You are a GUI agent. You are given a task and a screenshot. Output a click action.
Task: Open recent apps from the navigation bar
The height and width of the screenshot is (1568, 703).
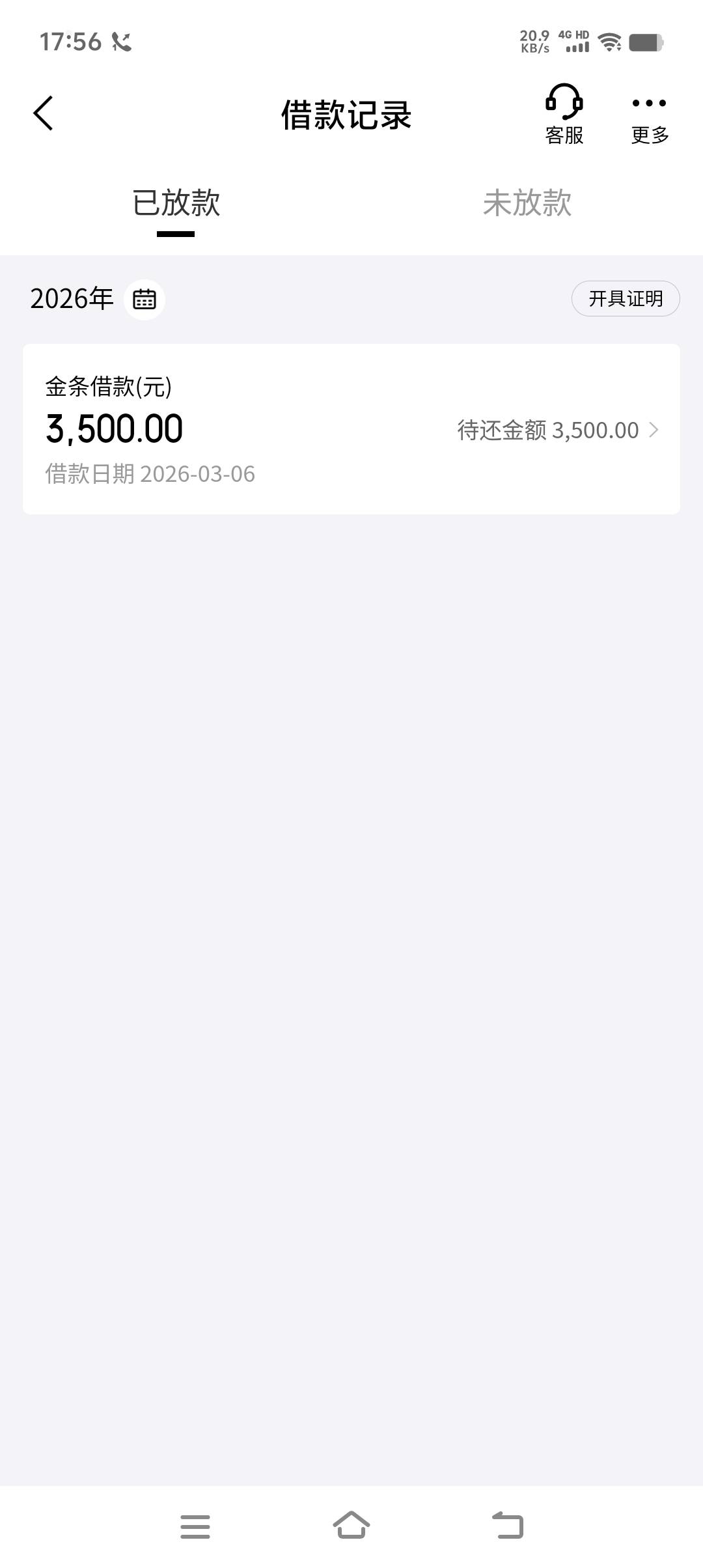[x=195, y=1526]
